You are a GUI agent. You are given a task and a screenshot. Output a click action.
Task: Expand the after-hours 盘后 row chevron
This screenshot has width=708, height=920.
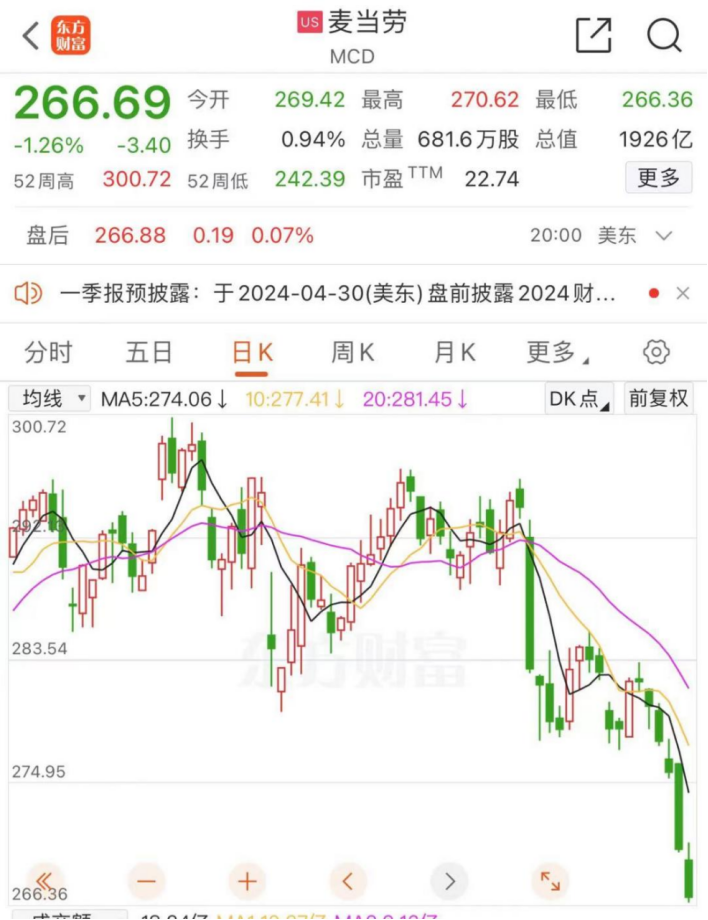pyautogui.click(x=664, y=236)
